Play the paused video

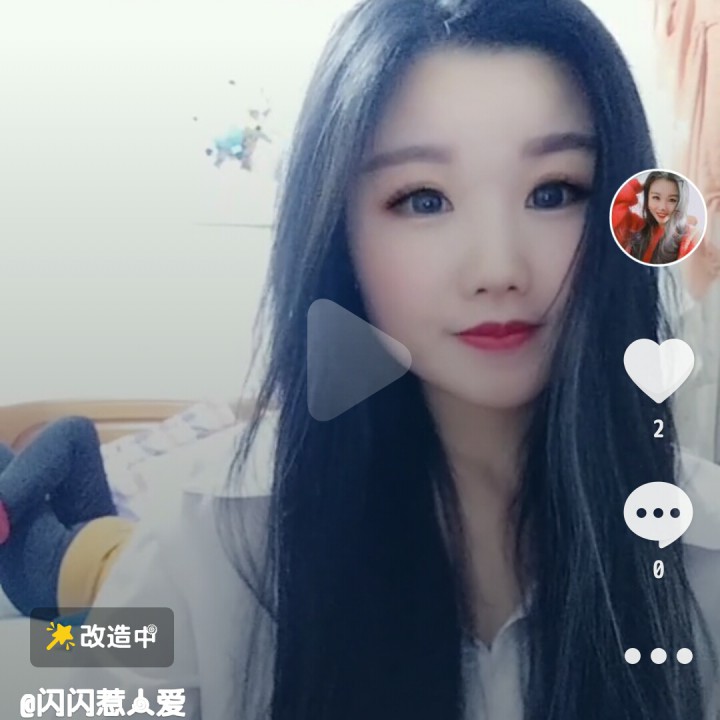pos(355,360)
